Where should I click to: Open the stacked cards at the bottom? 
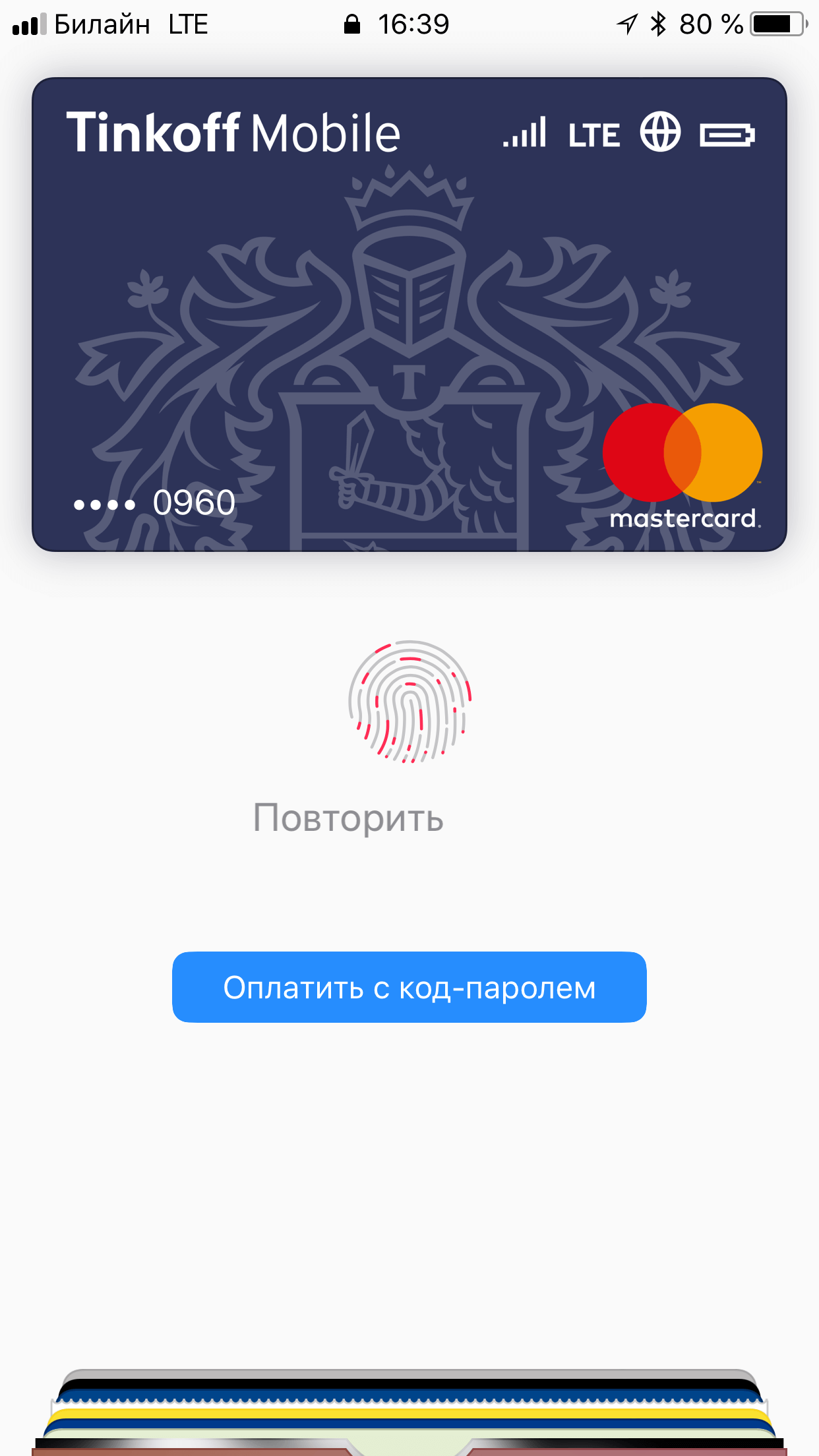click(409, 1412)
